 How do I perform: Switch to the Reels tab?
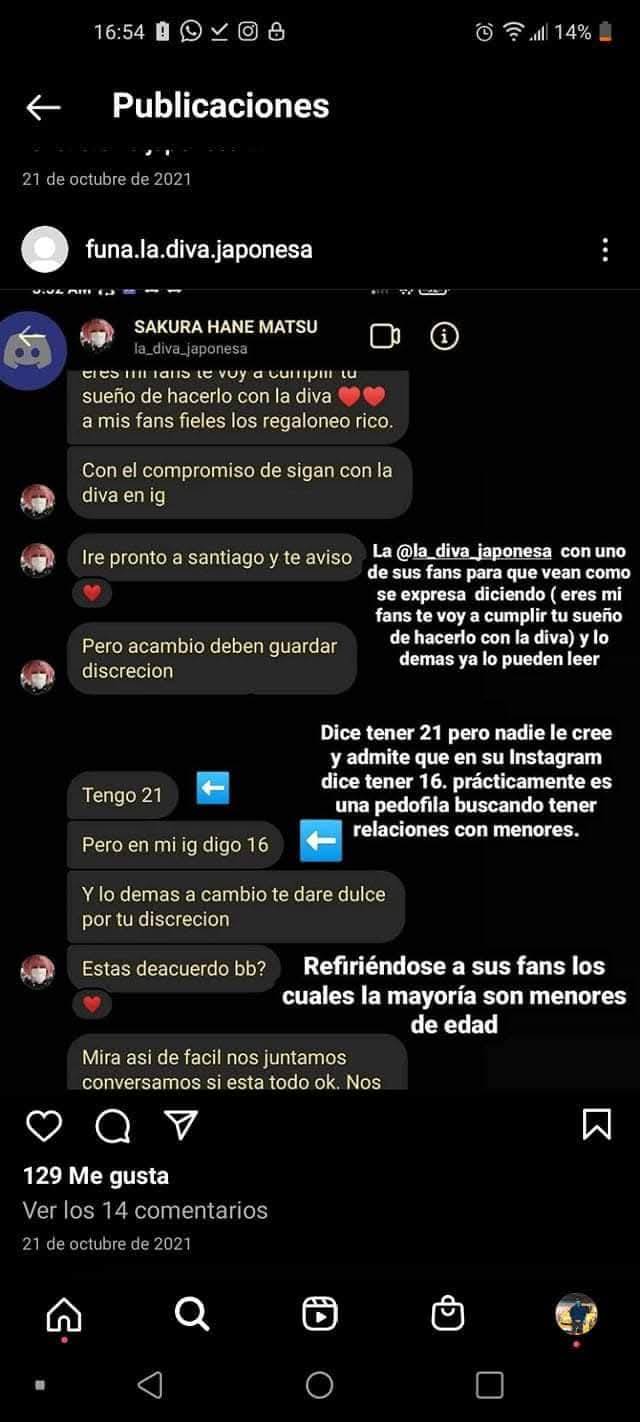(x=320, y=1314)
